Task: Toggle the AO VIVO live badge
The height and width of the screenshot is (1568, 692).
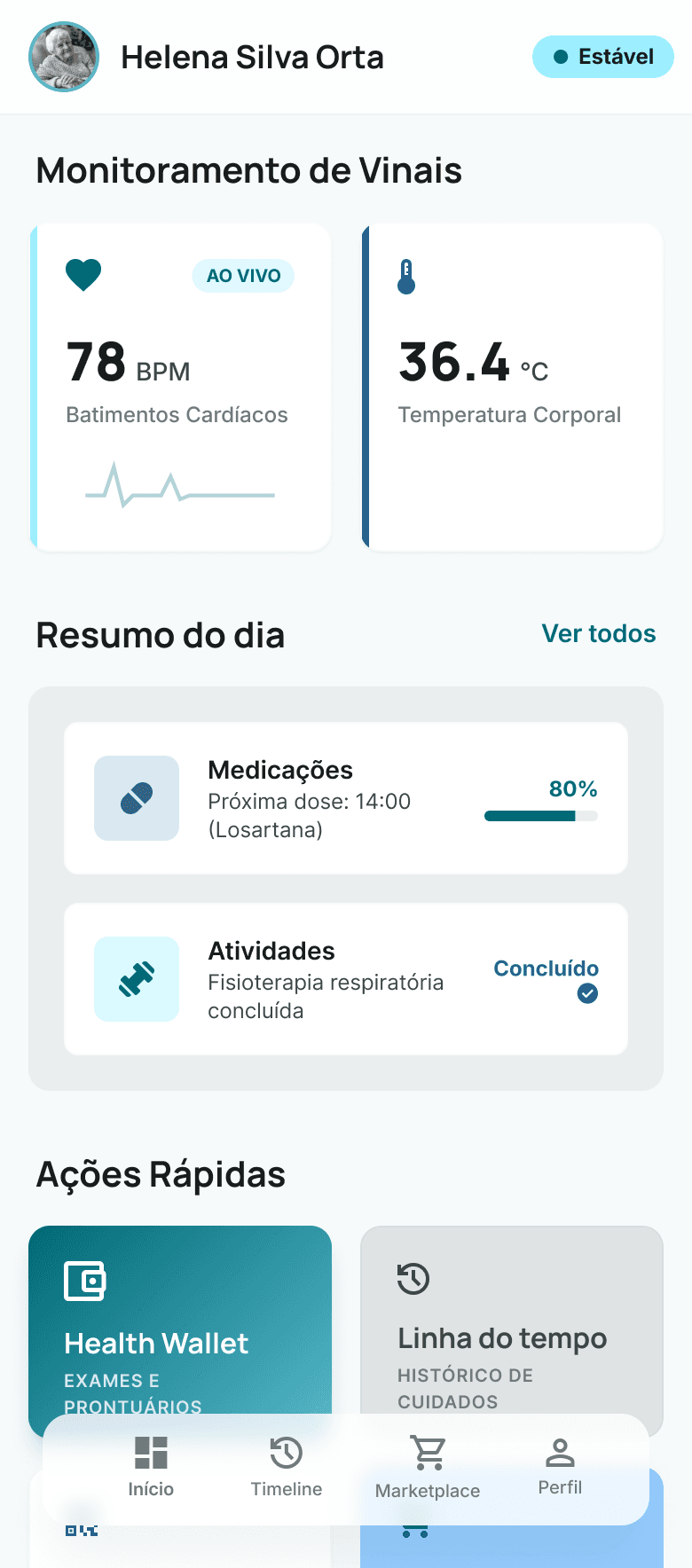Action: click(x=243, y=276)
